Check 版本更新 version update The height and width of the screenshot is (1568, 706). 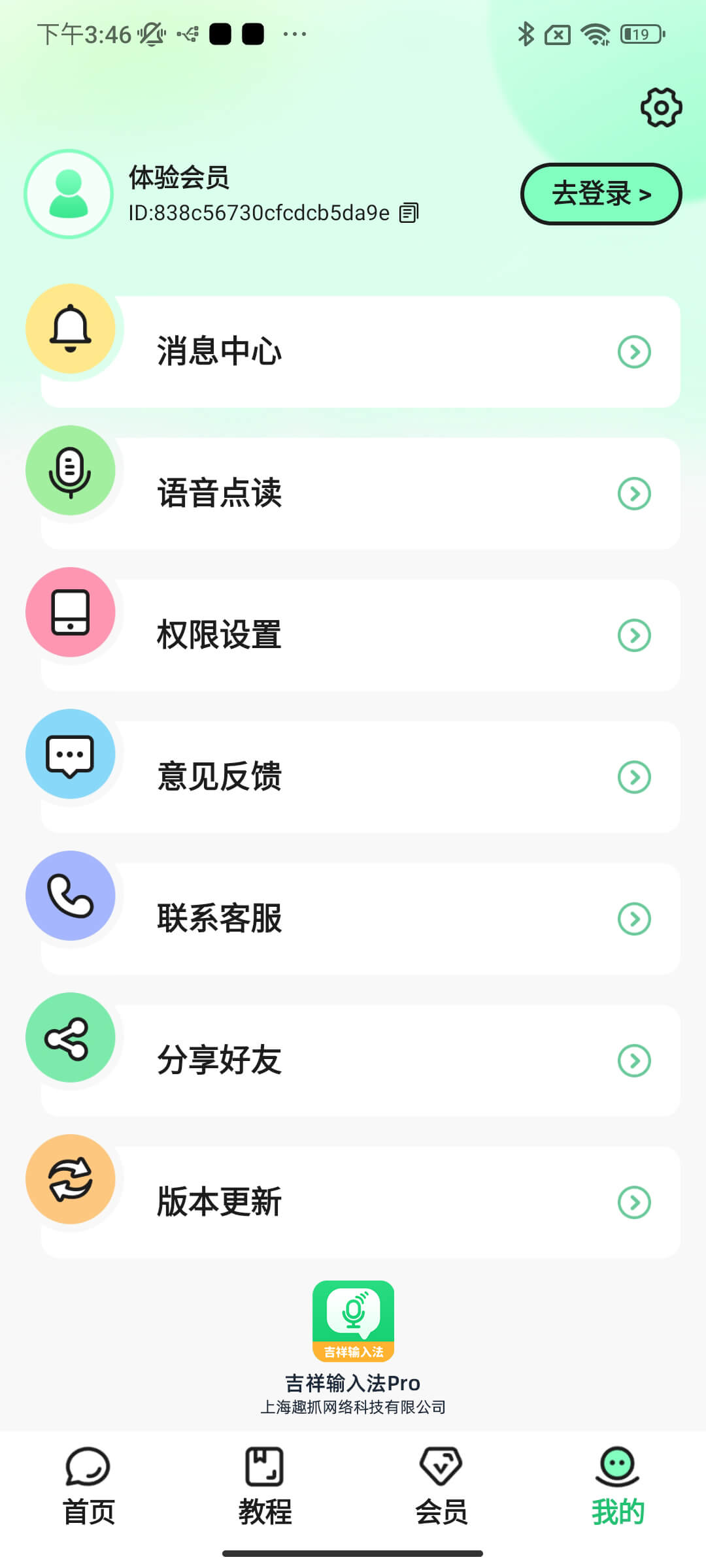click(360, 1202)
